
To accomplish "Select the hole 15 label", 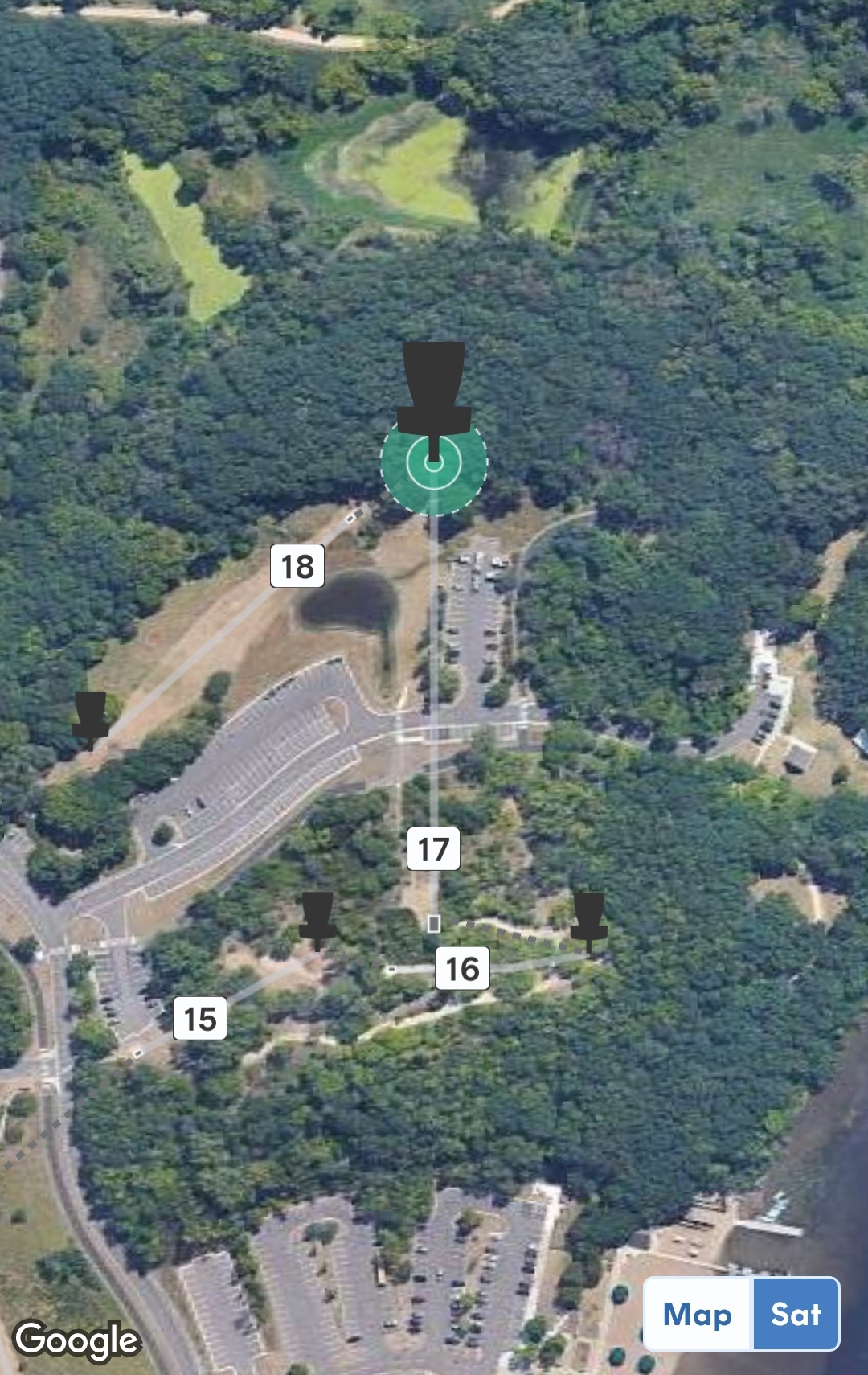I will (200, 1019).
